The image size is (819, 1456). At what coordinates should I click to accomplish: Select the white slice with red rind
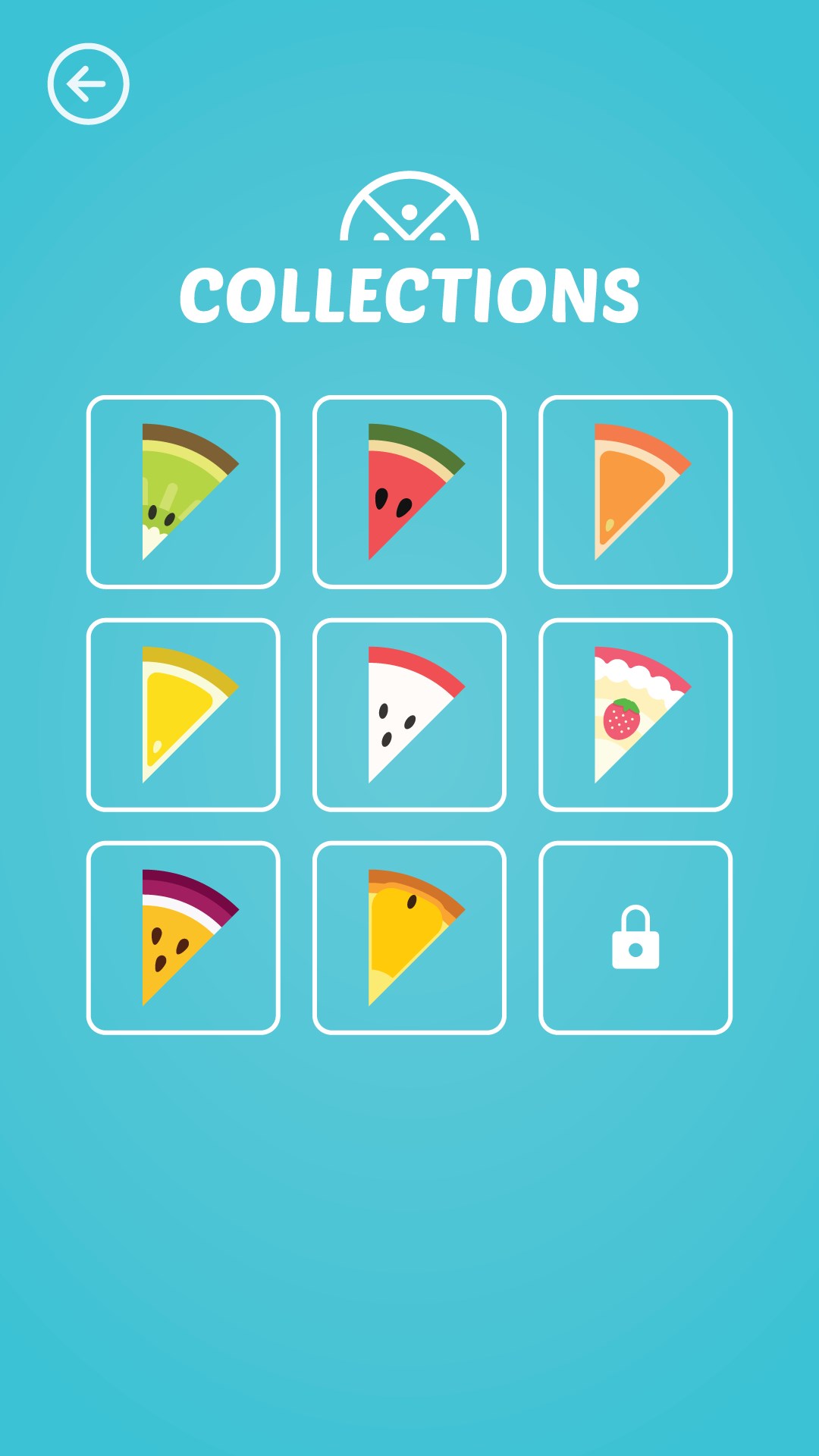[409, 714]
